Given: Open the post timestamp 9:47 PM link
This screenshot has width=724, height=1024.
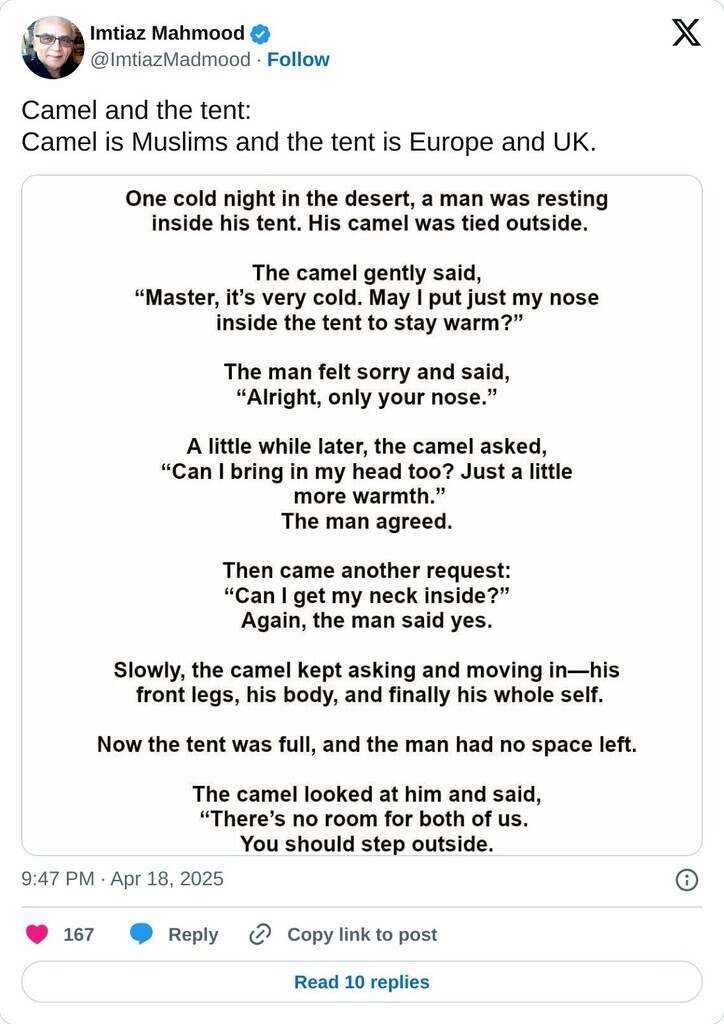Looking at the screenshot, I should point(122,879).
